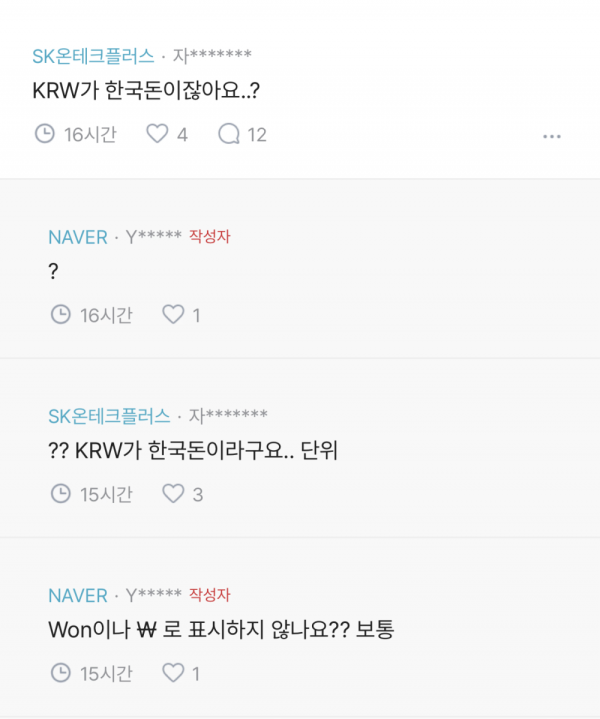Viewport: 600px width, 719px height.
Task: Like the NAVER reply that says '?'
Action: tap(174, 315)
